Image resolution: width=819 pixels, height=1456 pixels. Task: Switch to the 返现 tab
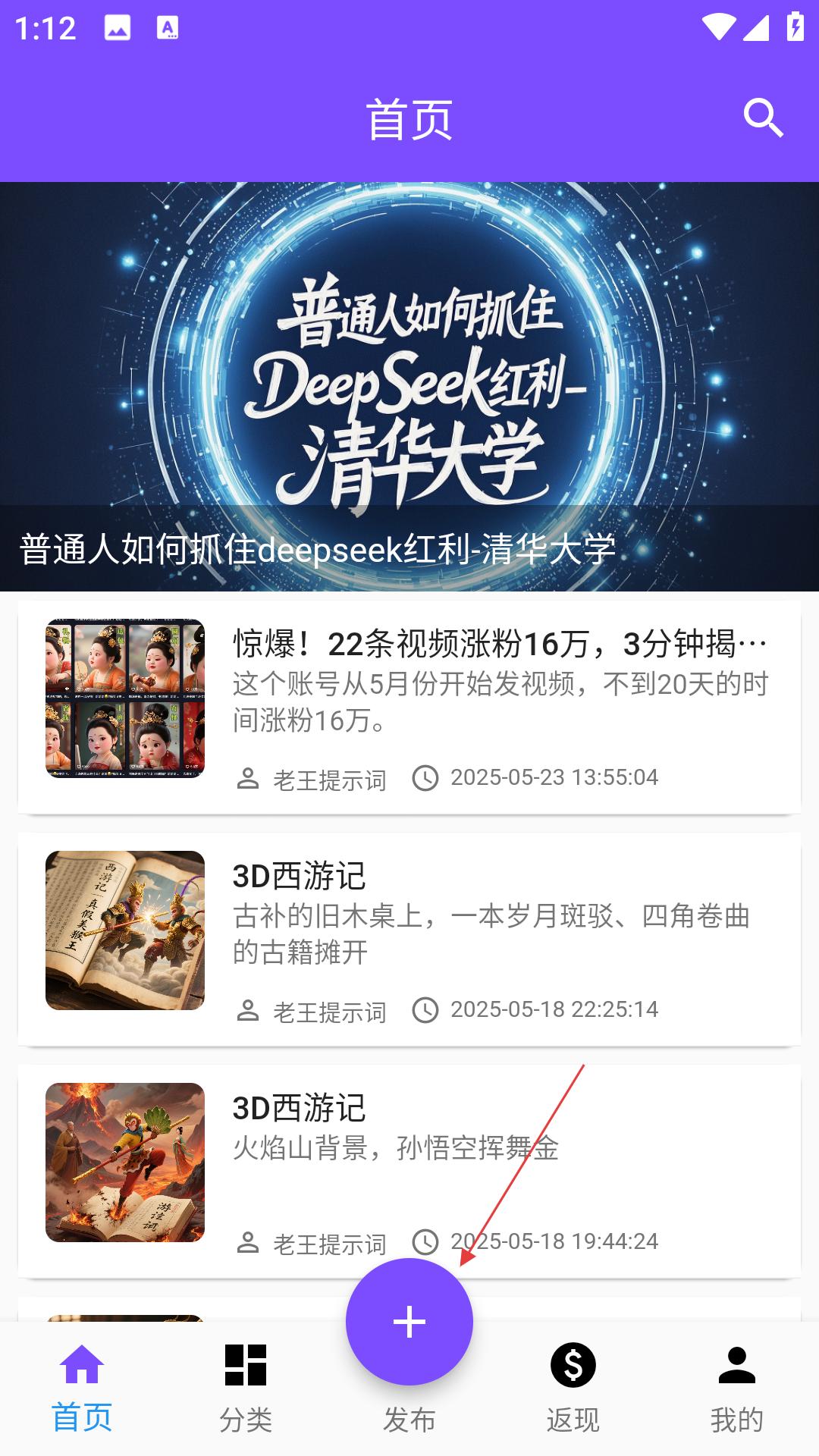[573, 1388]
